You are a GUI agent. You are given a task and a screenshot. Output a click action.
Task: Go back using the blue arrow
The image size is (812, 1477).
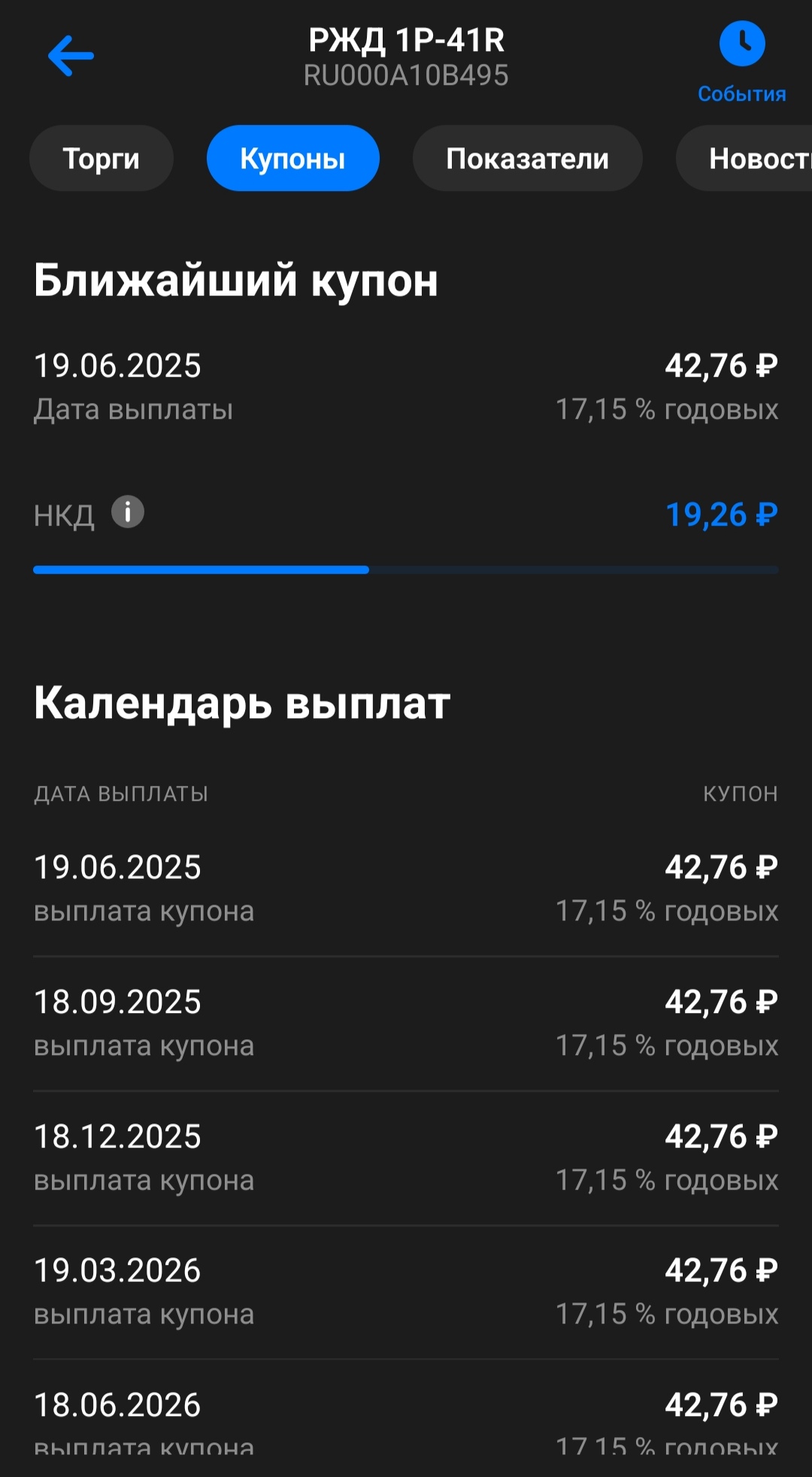click(x=71, y=56)
